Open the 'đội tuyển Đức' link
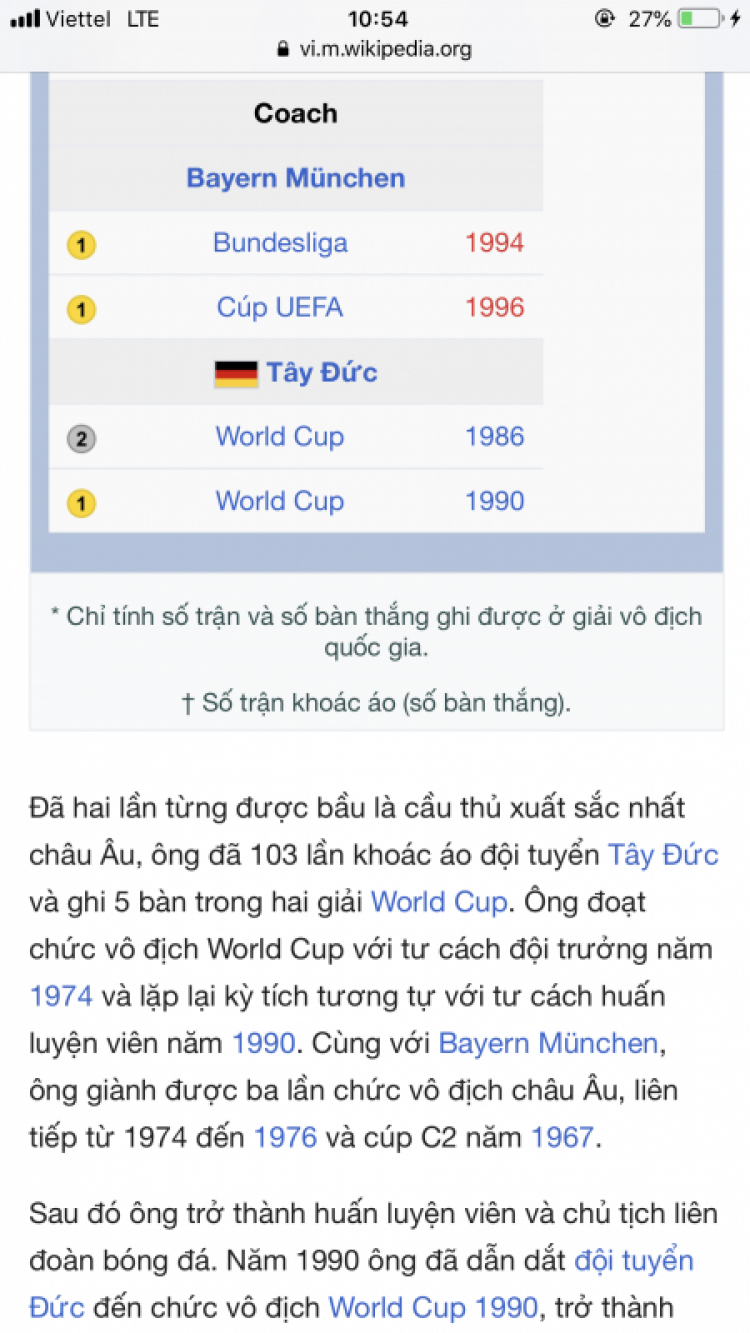Screen dimensions: 750x1333 click(633, 1260)
